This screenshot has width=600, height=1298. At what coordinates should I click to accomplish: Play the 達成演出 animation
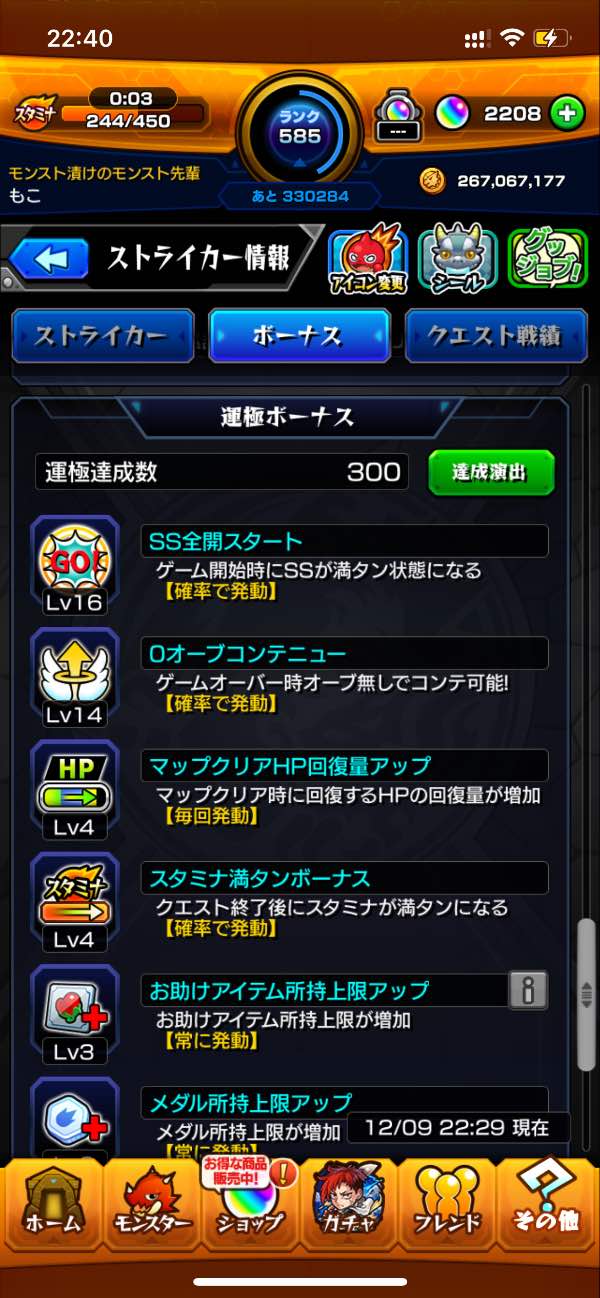coord(490,472)
